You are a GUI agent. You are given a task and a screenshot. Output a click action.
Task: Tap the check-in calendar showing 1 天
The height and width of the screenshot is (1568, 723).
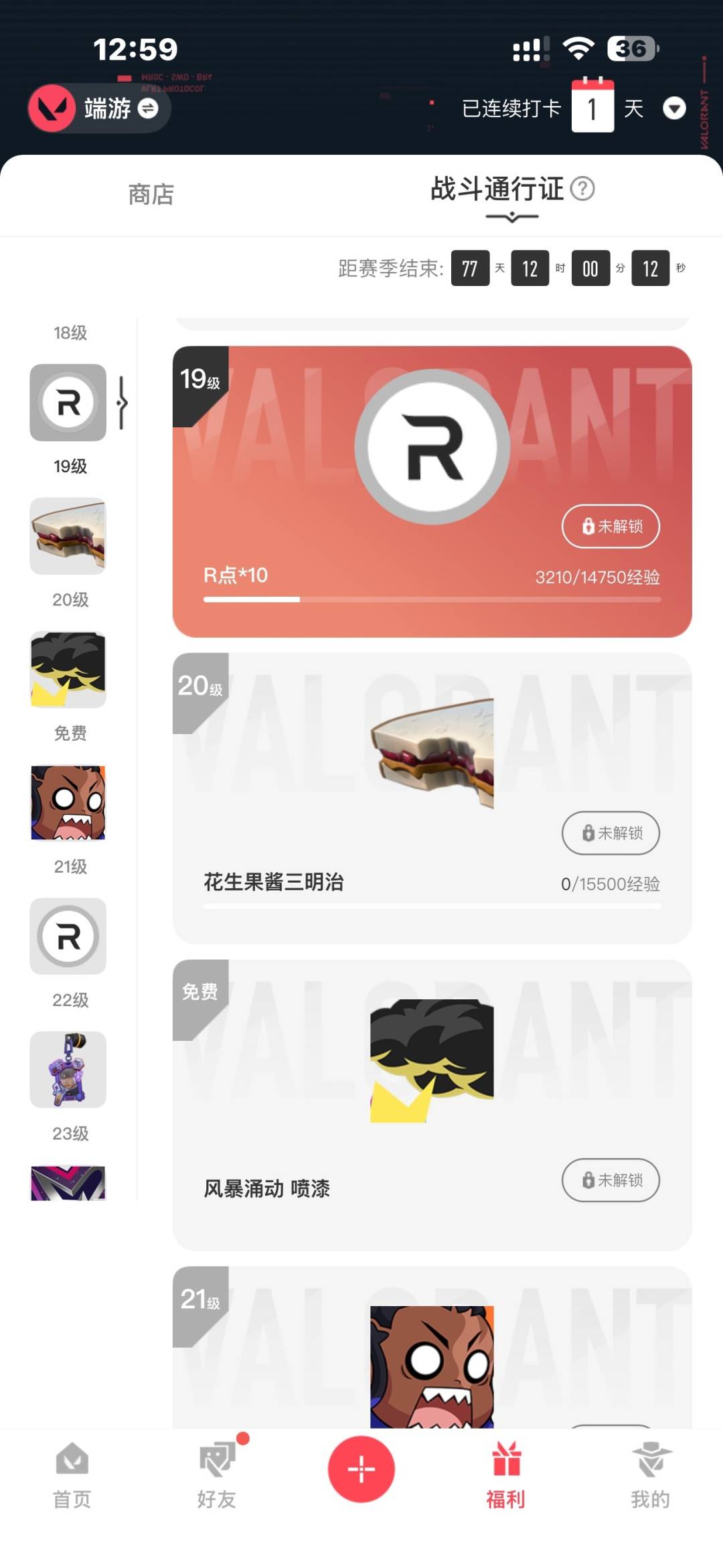[x=592, y=107]
